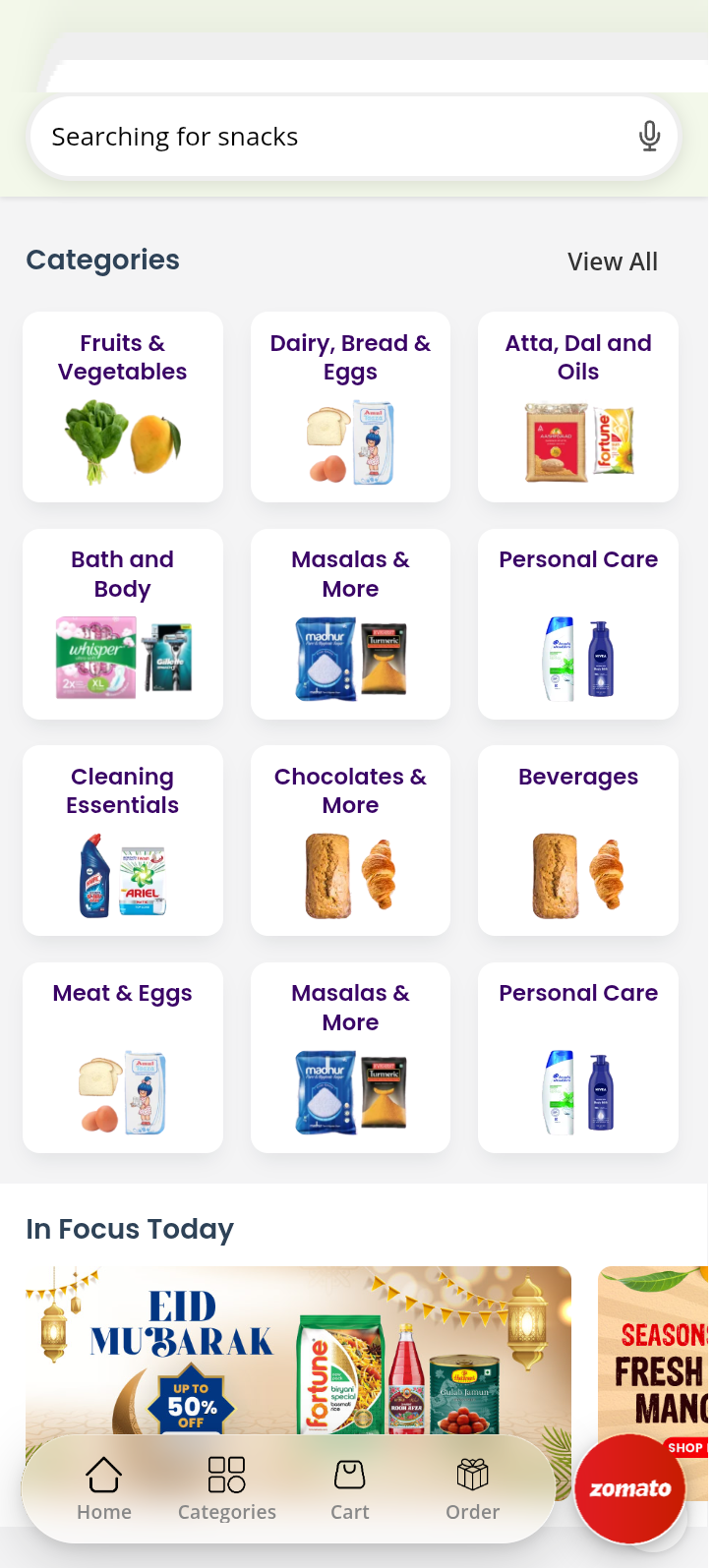Screen dimensions: 713x1568
Task: Open the Cart tab
Action: pyautogui.click(x=350, y=1488)
